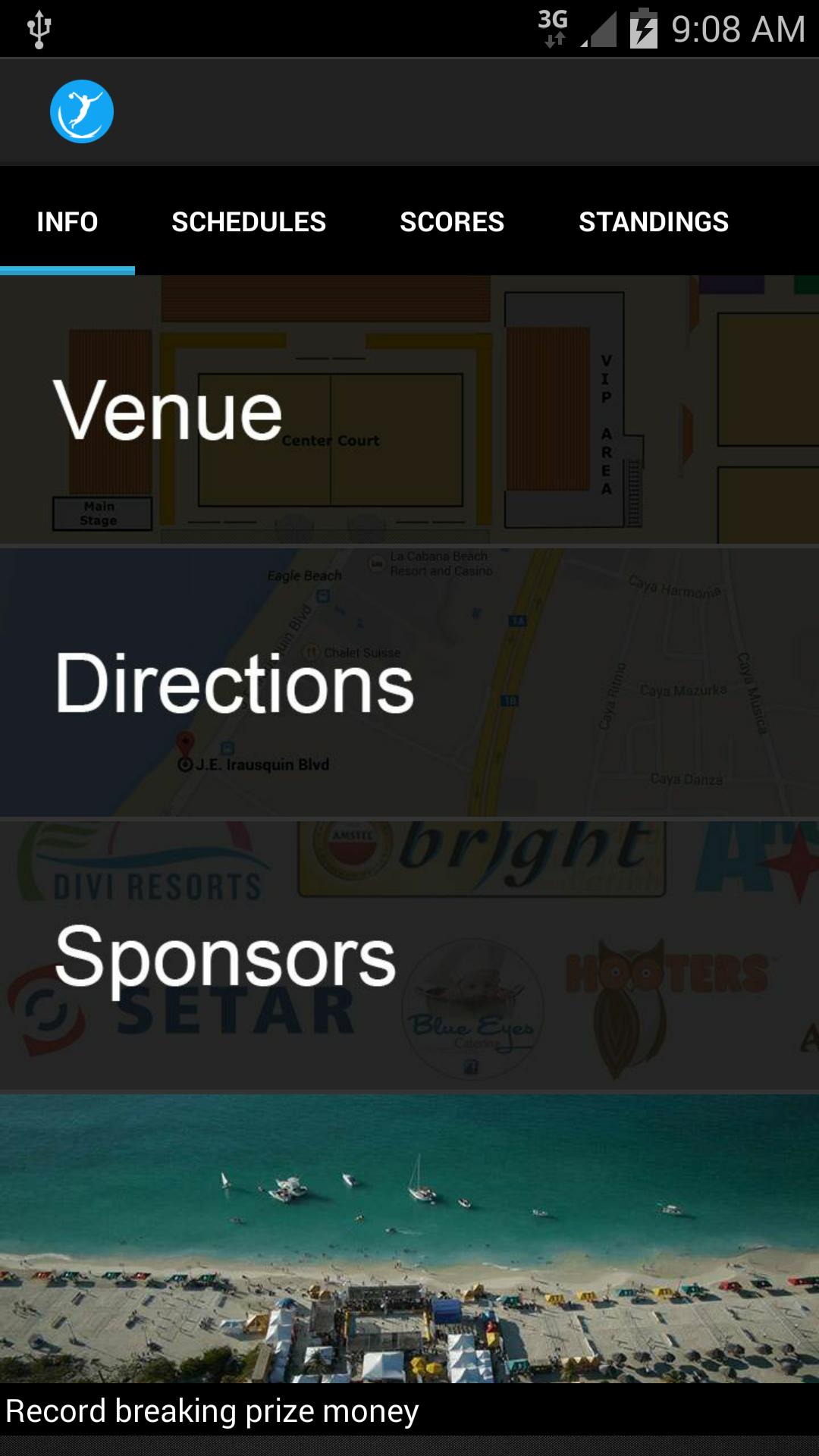Switch to the SCORES tab

click(452, 221)
